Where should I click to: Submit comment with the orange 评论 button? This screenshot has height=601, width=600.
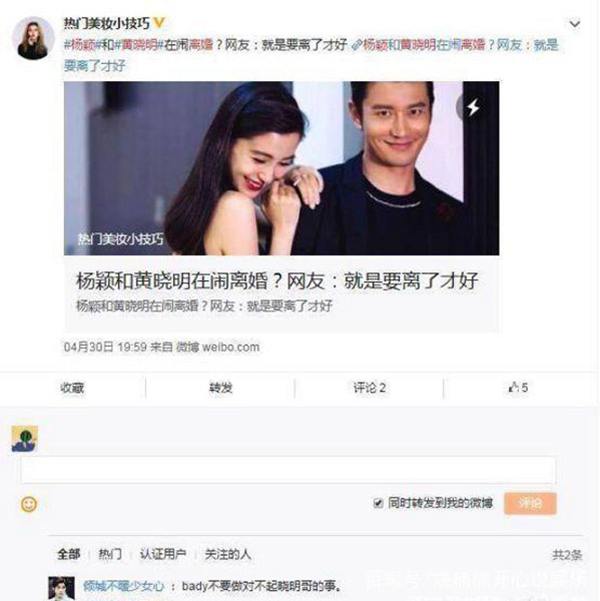530,503
